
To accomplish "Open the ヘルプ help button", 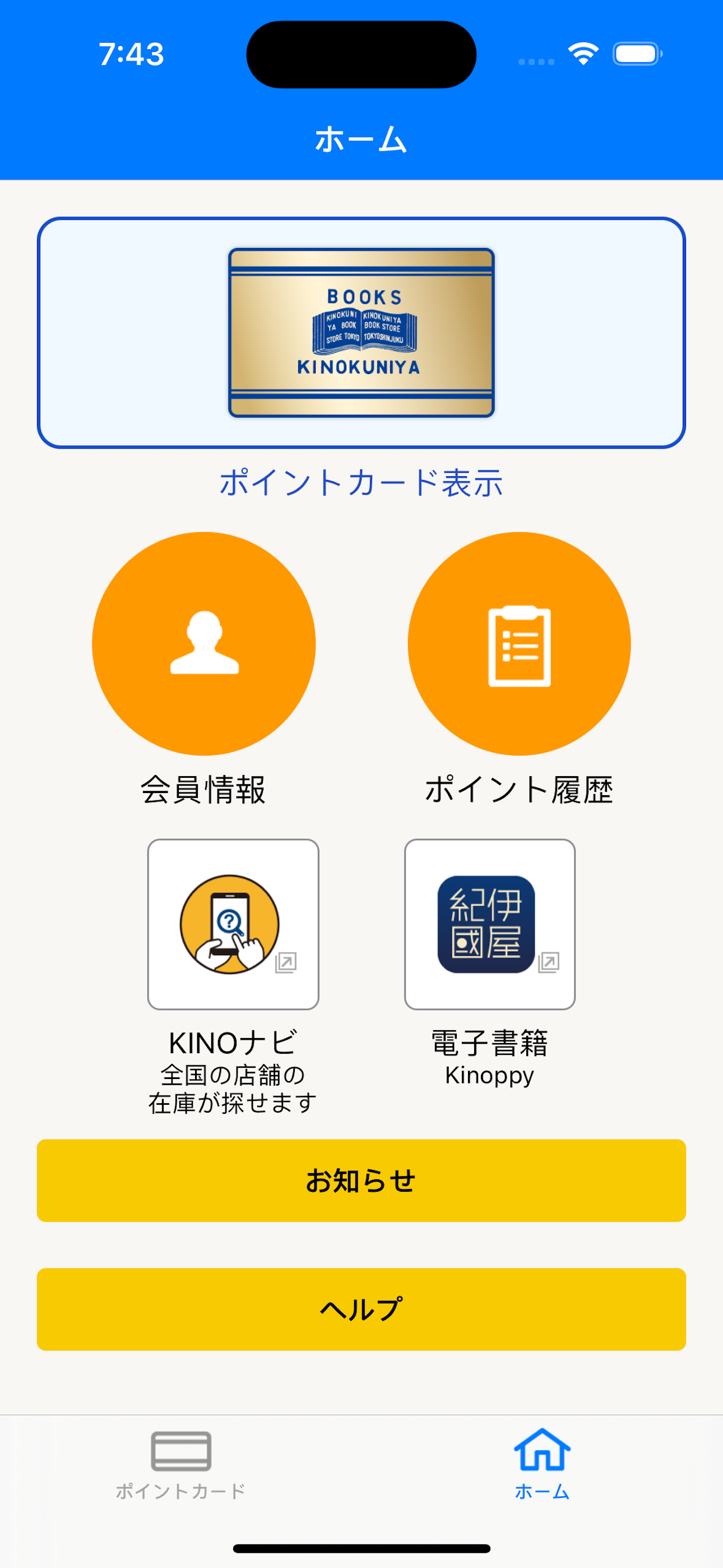I will click(x=361, y=1309).
